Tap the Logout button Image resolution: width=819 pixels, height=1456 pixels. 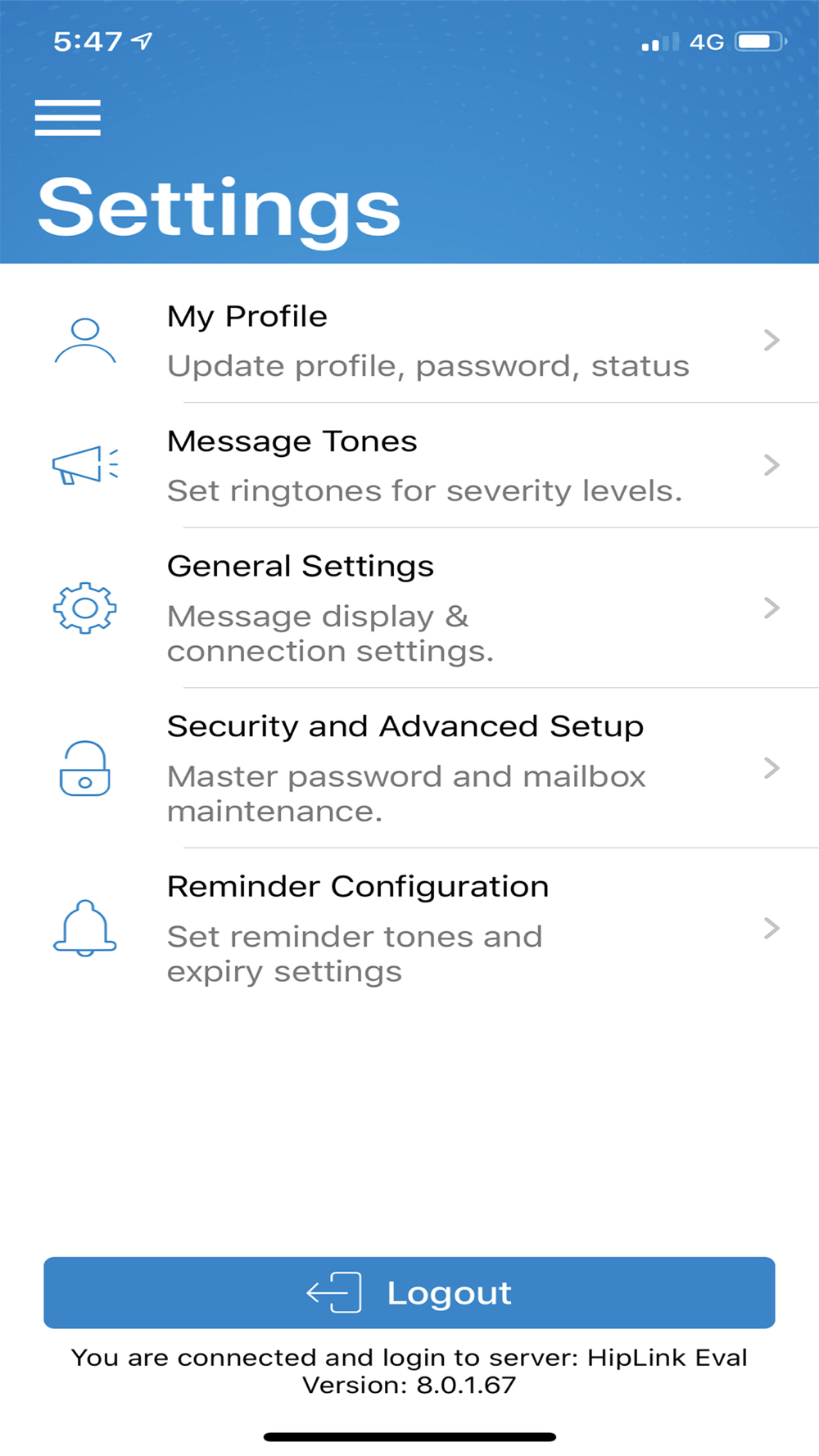(x=409, y=1292)
